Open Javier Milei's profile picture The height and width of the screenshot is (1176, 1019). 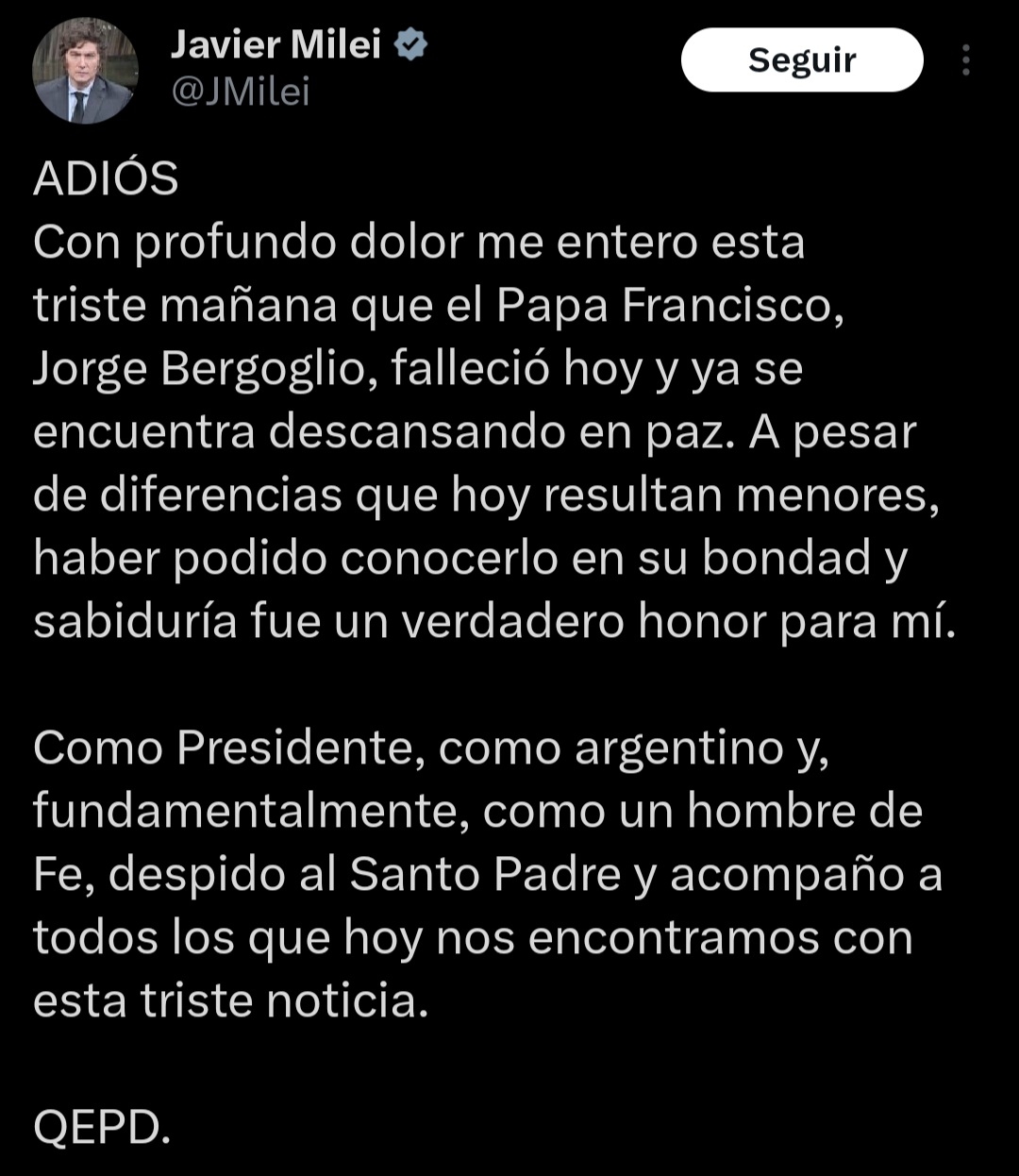(x=85, y=71)
